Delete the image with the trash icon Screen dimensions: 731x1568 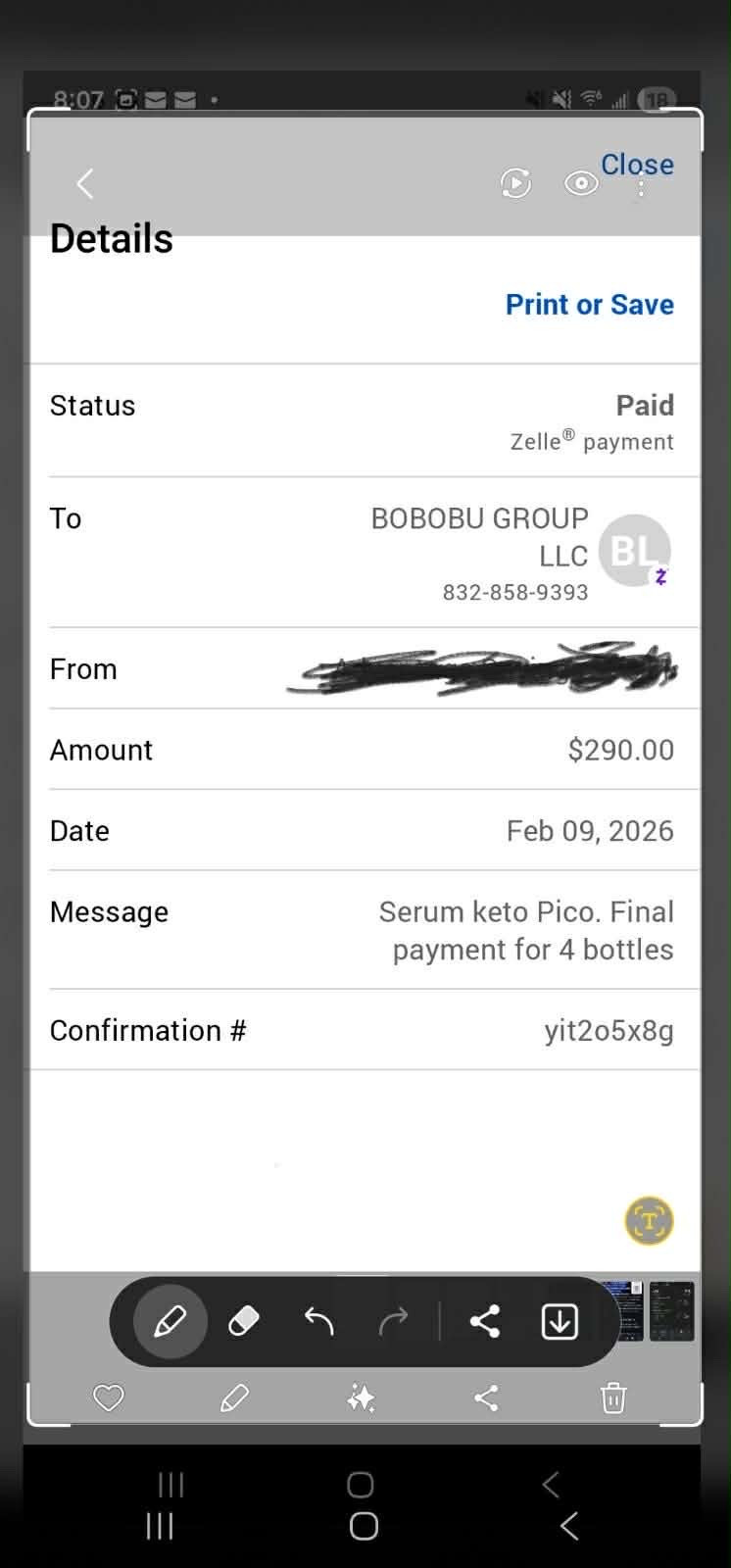click(613, 1397)
